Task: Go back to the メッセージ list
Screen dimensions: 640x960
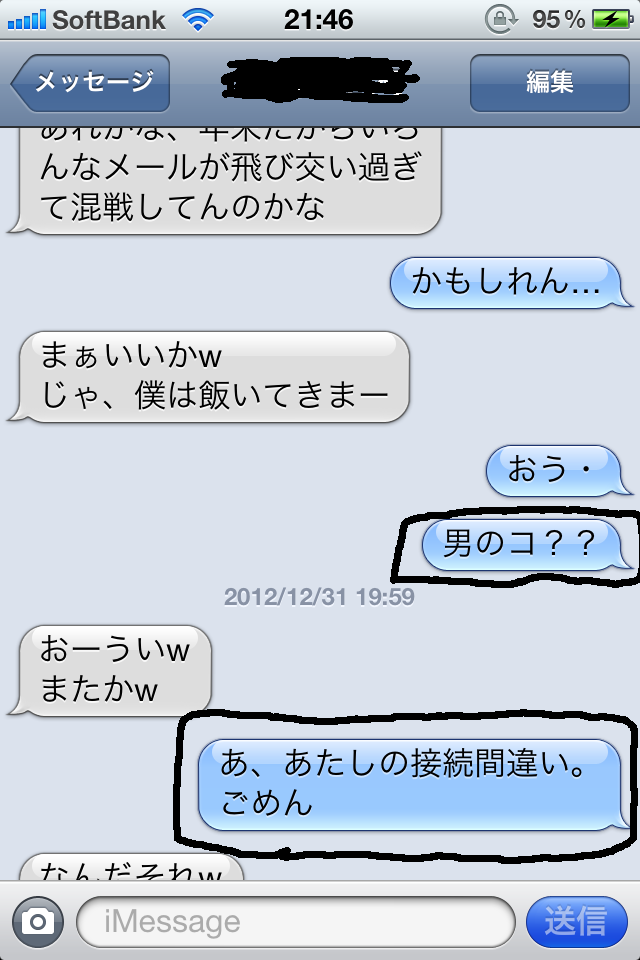Action: coord(92,82)
